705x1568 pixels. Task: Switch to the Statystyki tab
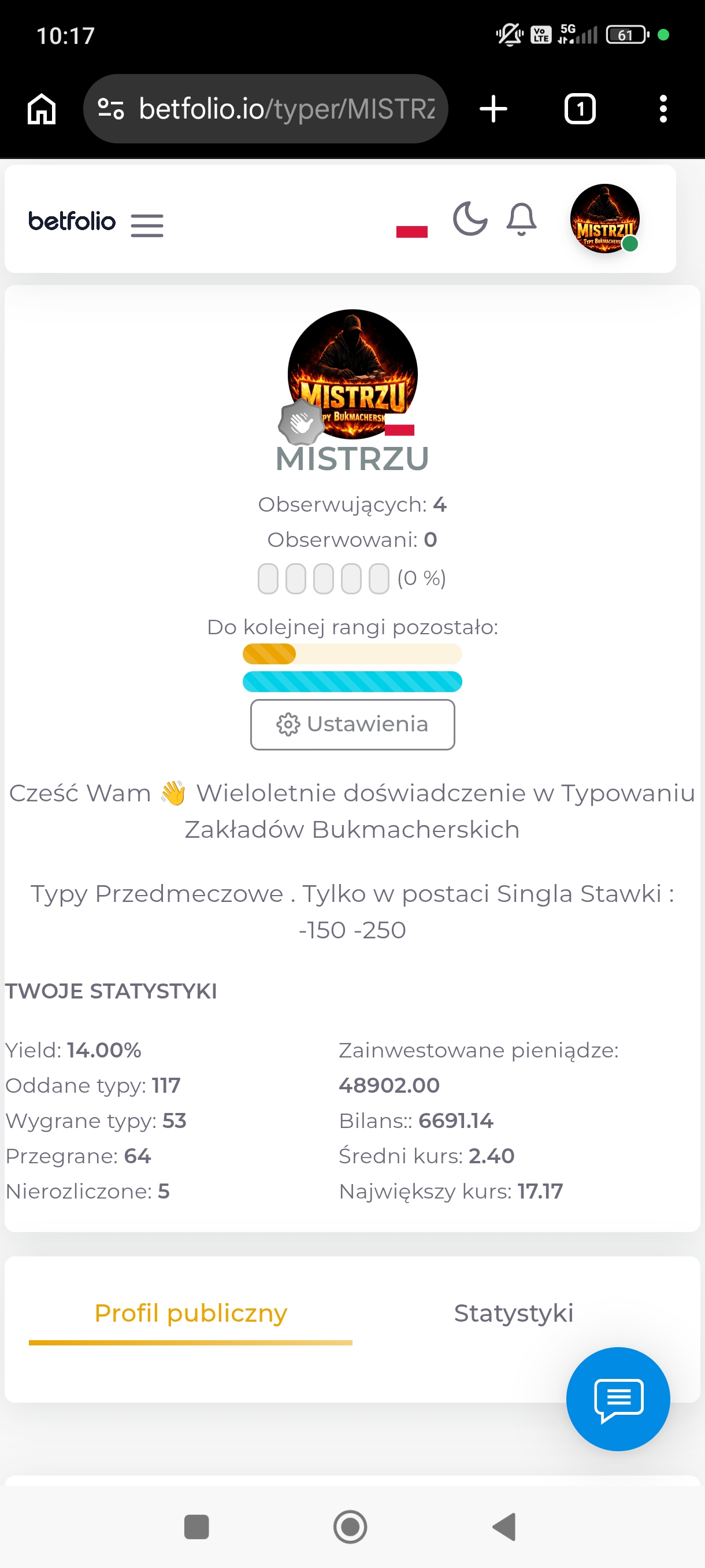click(x=513, y=1313)
